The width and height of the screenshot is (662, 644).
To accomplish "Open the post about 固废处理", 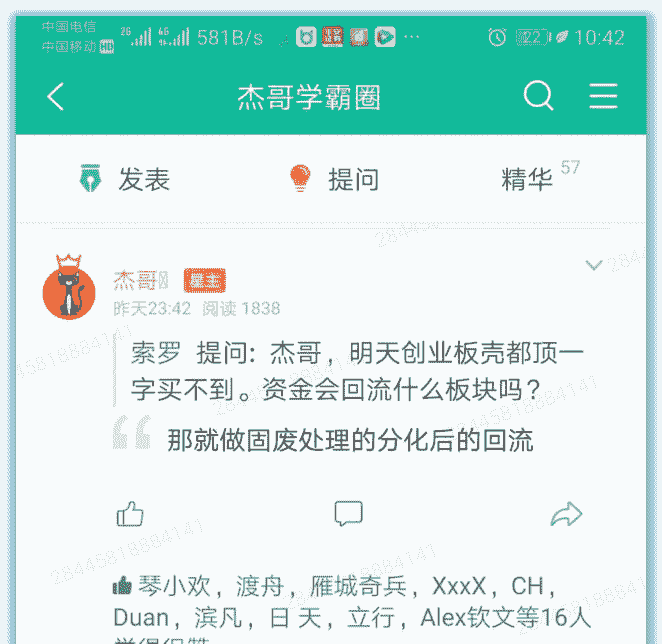I will pos(350,440).
